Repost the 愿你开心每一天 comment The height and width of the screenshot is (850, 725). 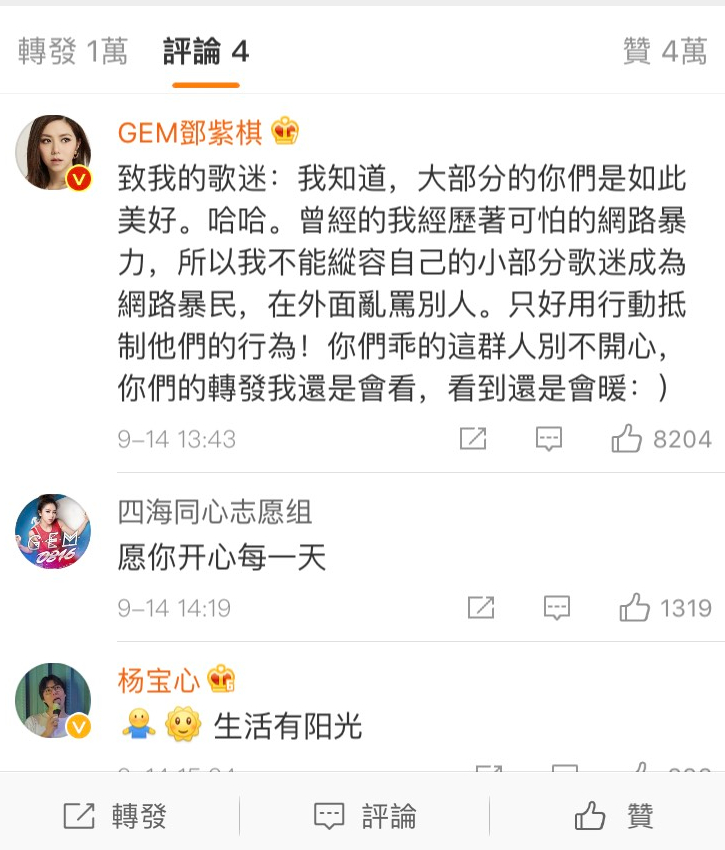[x=481, y=607]
